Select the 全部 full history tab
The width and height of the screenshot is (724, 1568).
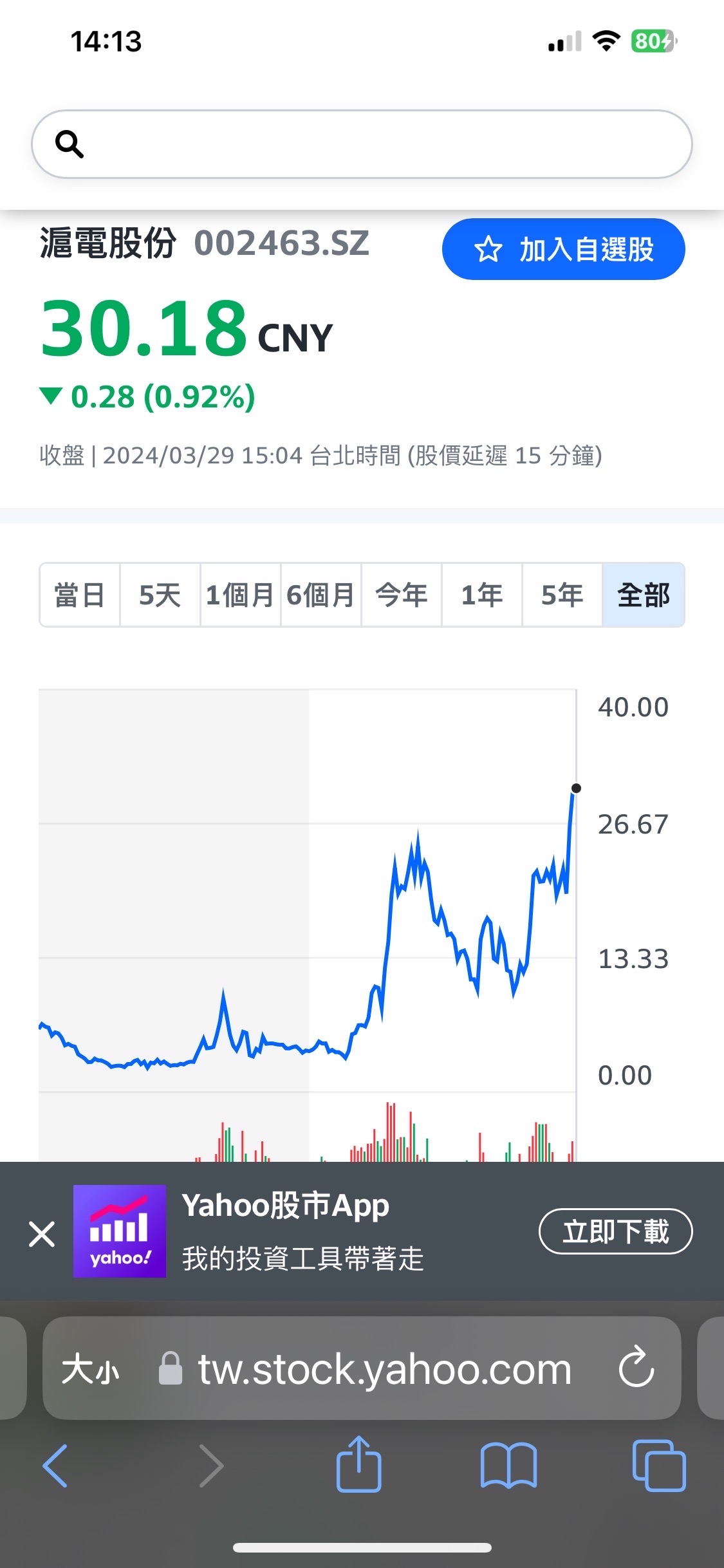643,595
